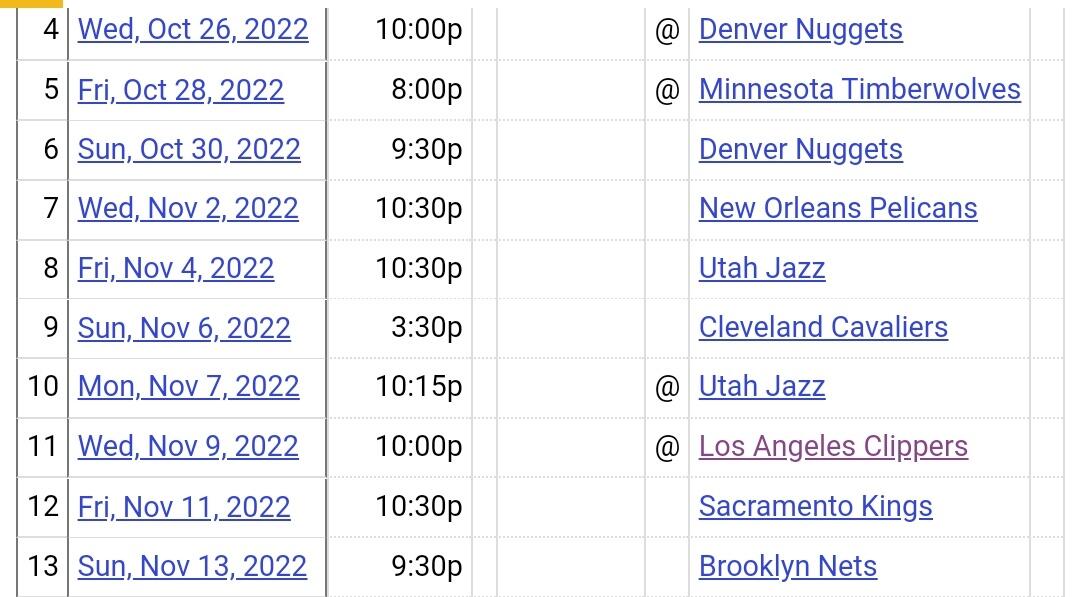Open the Sun, Nov 6, 2022 date link
Image resolution: width=1080 pixels, height=597 pixels.
(184, 328)
